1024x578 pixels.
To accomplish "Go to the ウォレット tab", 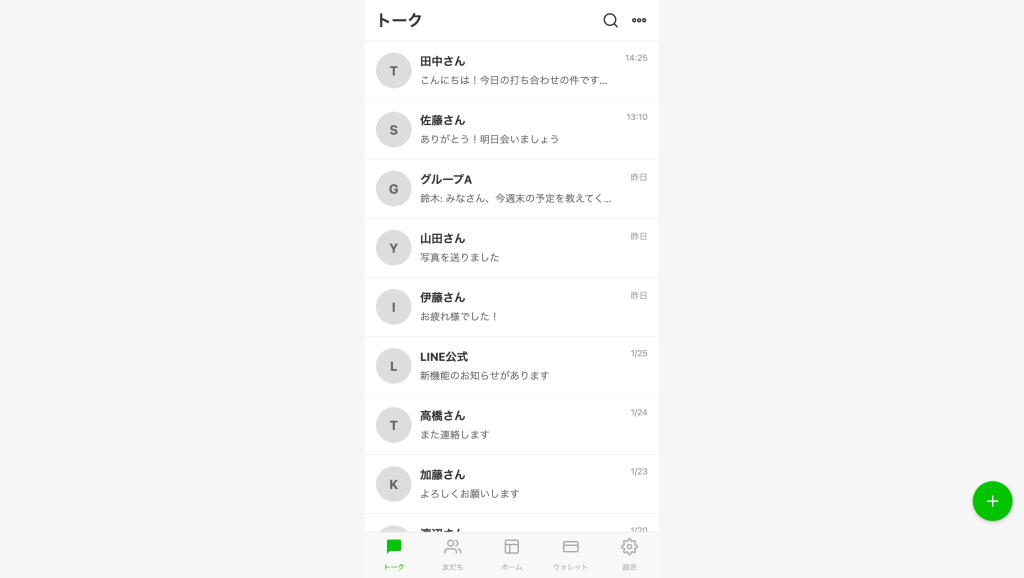I will pyautogui.click(x=570, y=553).
